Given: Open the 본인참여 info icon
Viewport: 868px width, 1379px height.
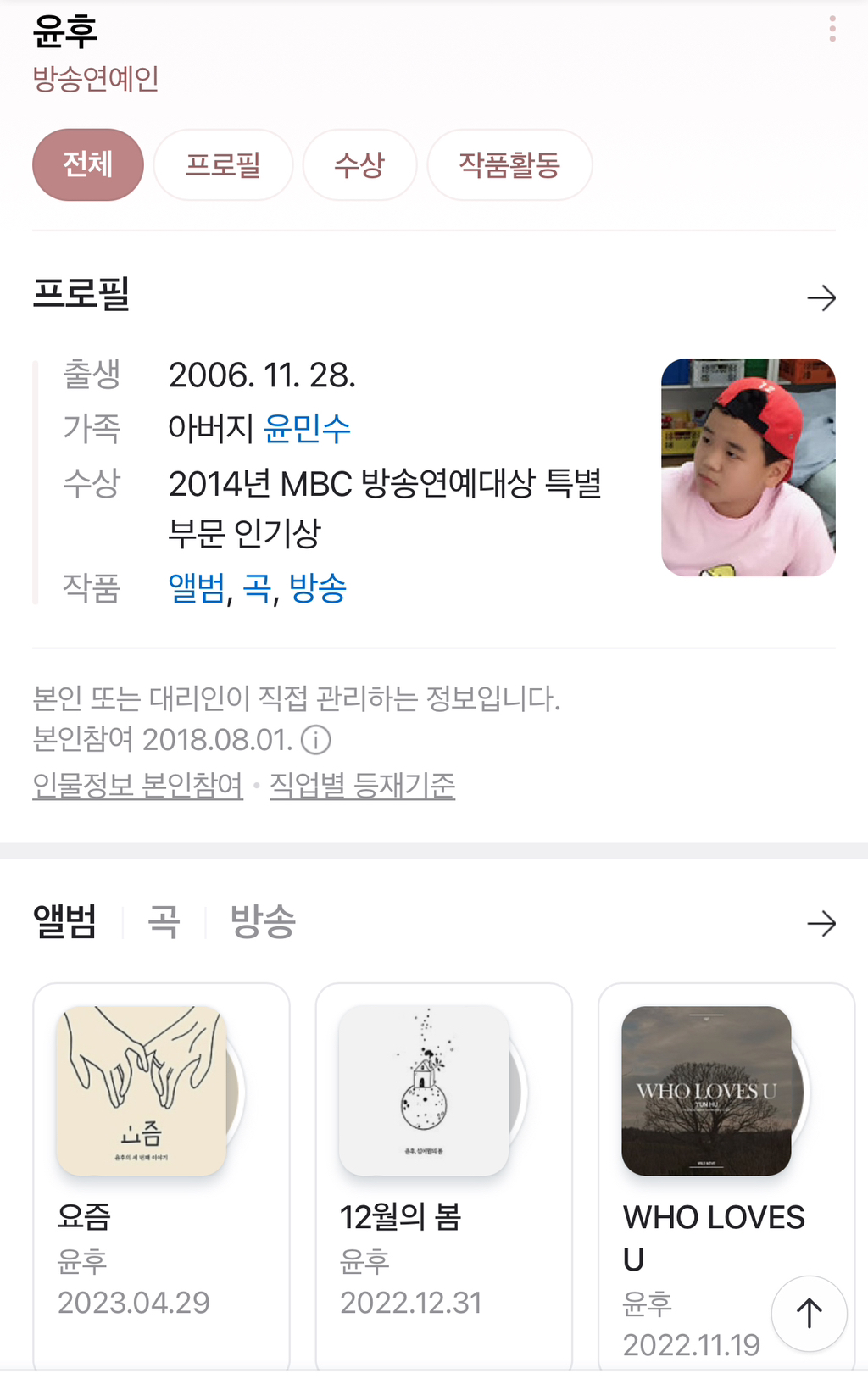Looking at the screenshot, I should click(316, 740).
